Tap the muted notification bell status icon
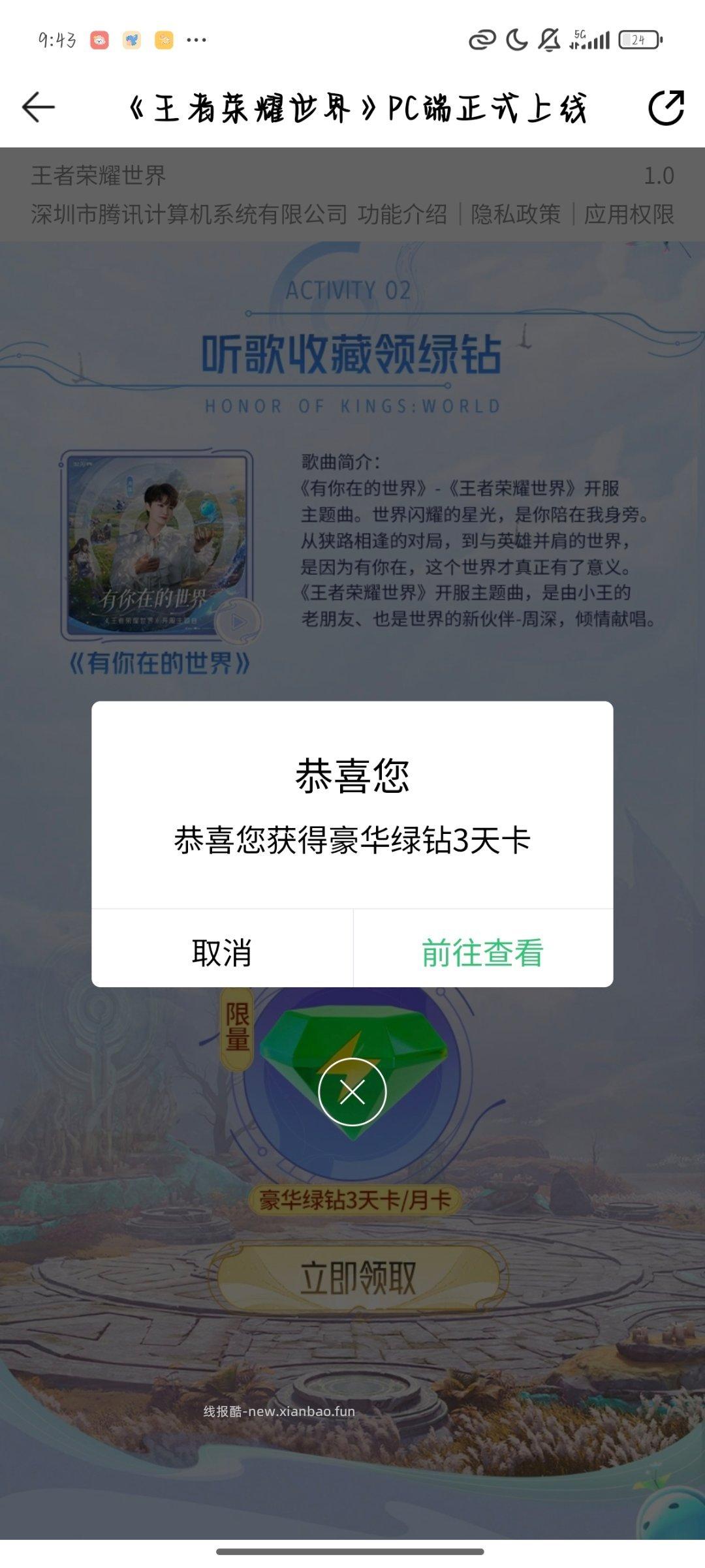Image resolution: width=705 pixels, height=1568 pixels. (548, 40)
